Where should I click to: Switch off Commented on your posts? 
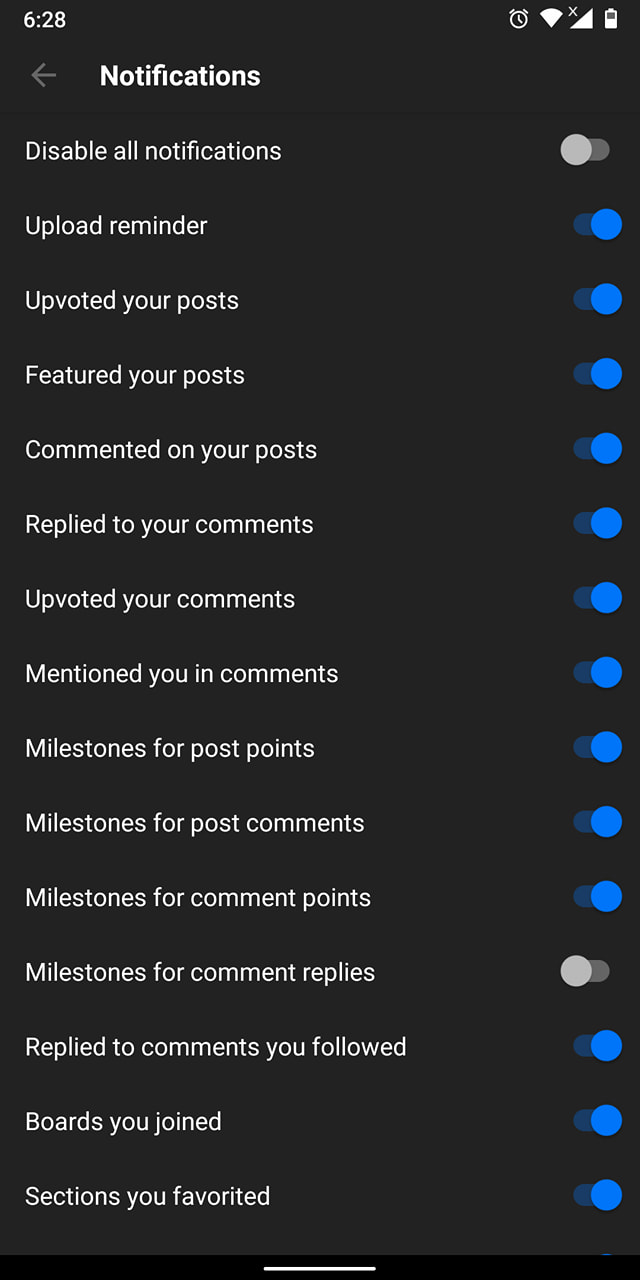pos(597,449)
